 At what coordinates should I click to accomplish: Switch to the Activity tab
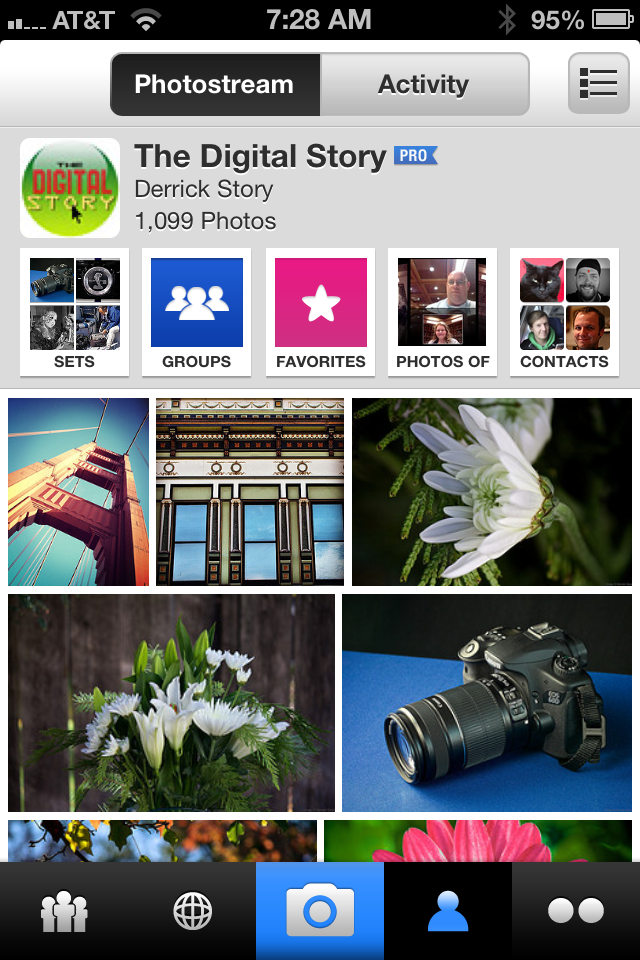click(423, 85)
